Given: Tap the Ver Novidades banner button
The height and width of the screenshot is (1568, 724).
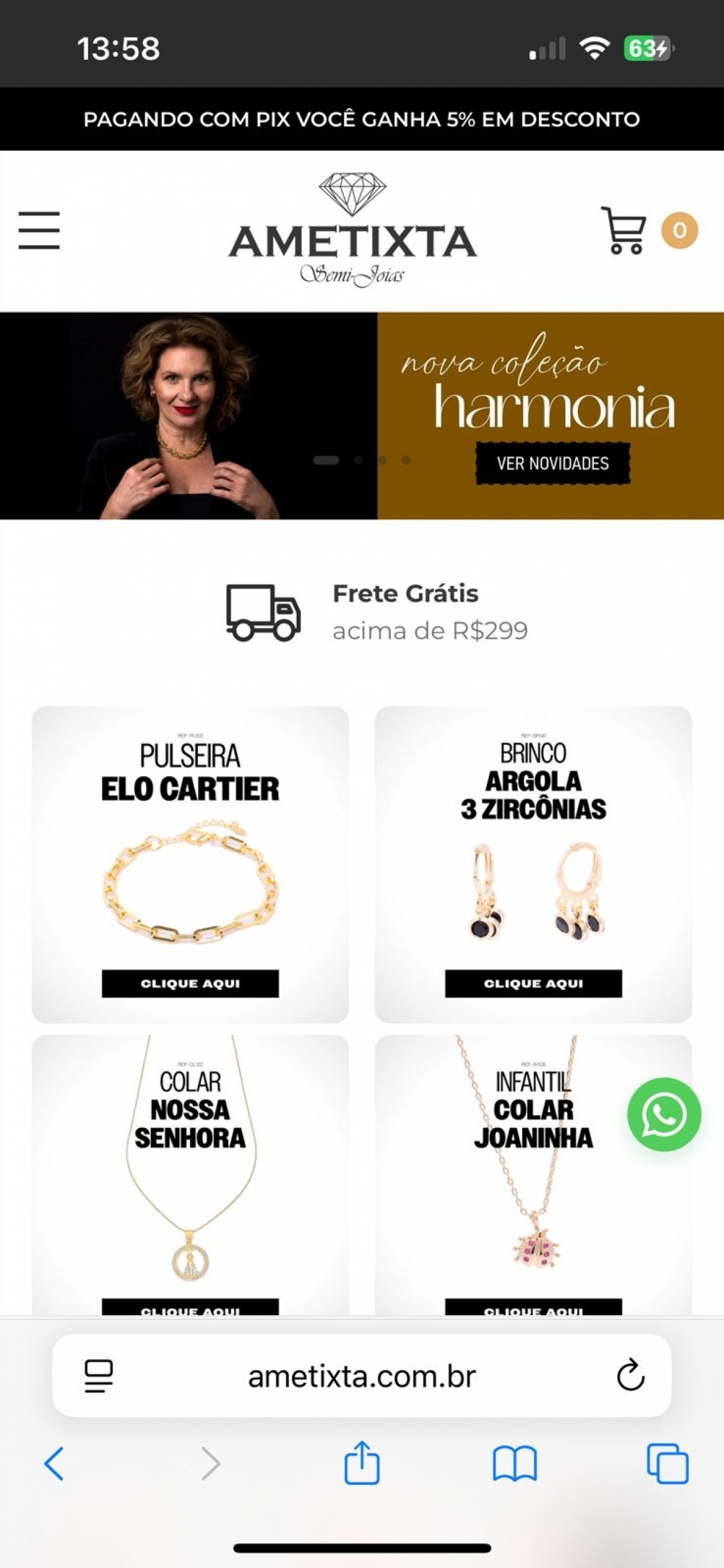Looking at the screenshot, I should click(553, 464).
